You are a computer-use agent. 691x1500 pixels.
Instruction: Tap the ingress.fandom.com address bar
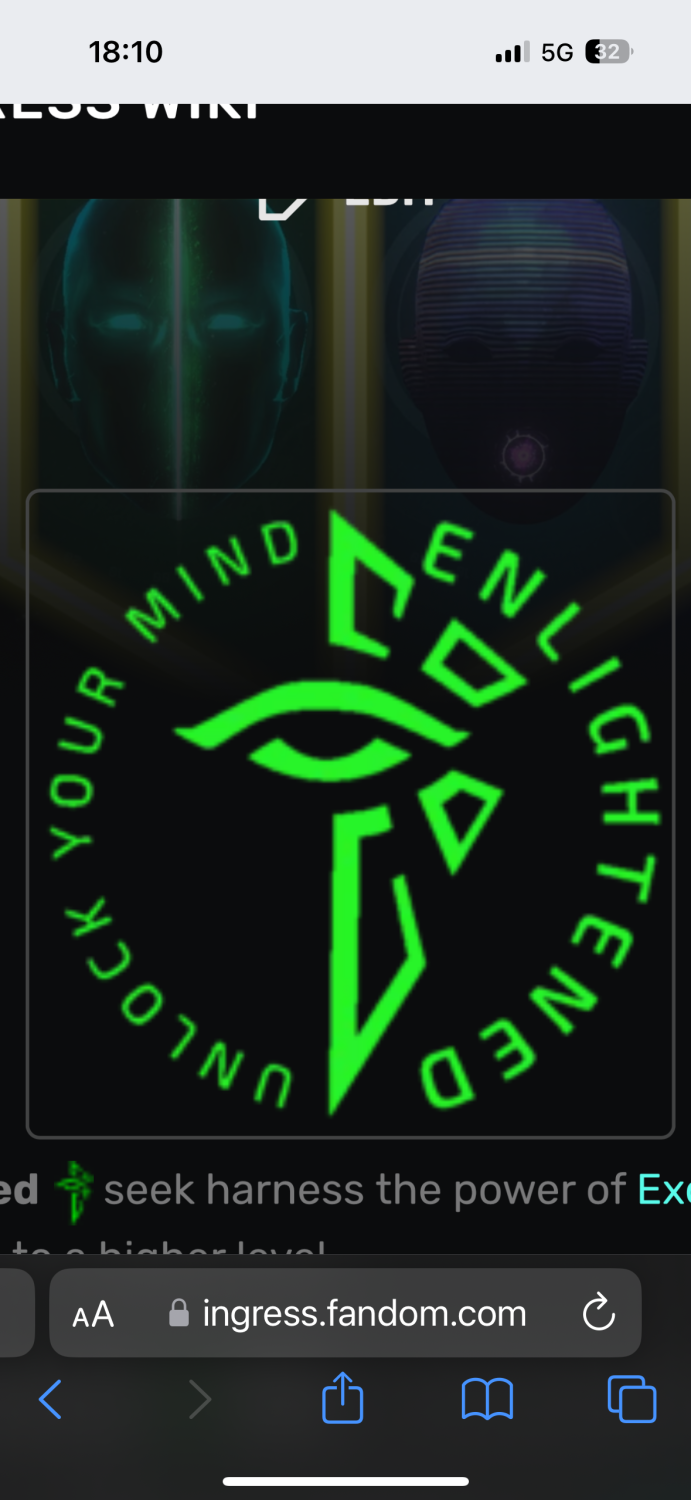[364, 1313]
